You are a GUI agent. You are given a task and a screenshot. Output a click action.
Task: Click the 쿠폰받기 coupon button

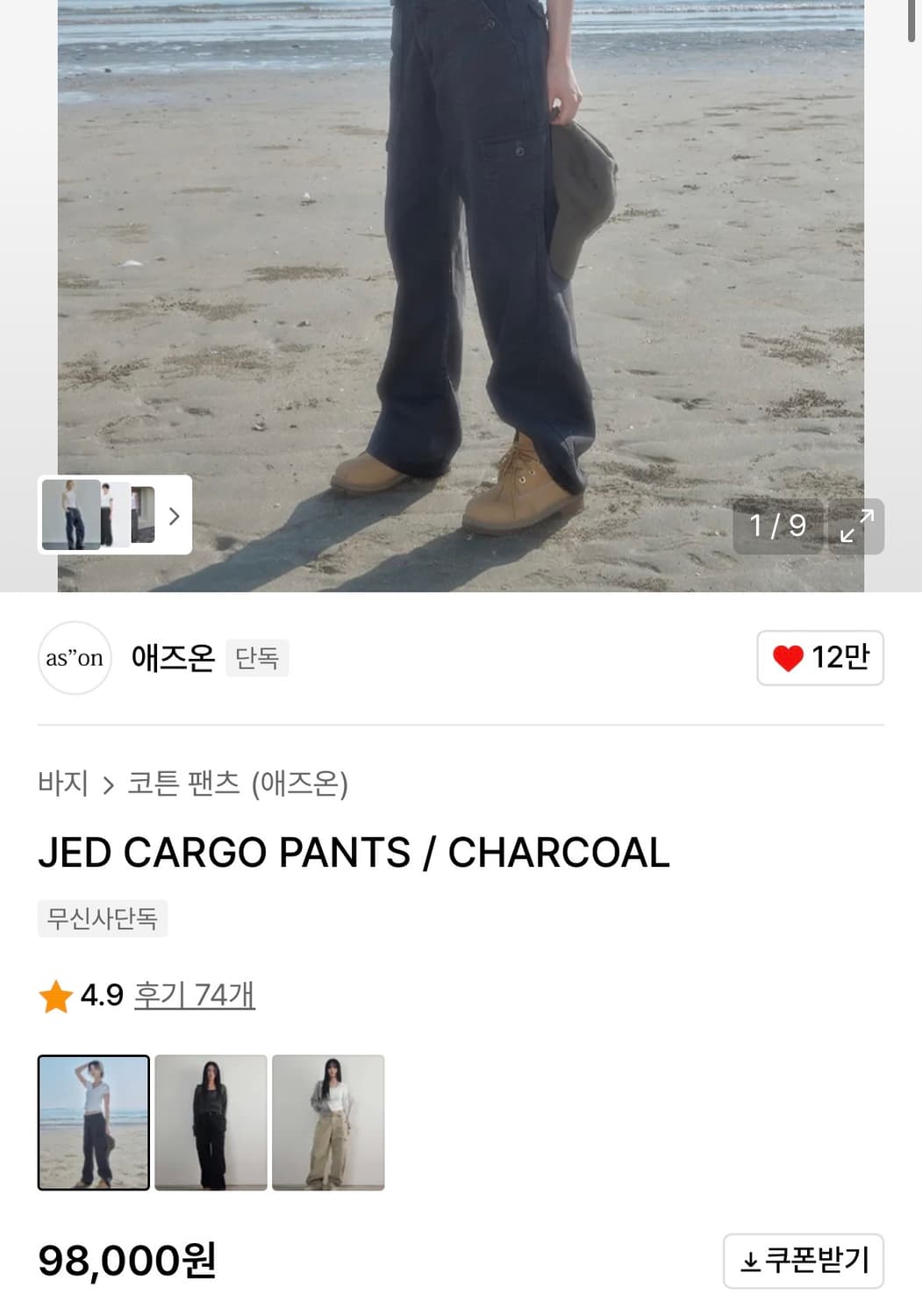(x=803, y=1262)
